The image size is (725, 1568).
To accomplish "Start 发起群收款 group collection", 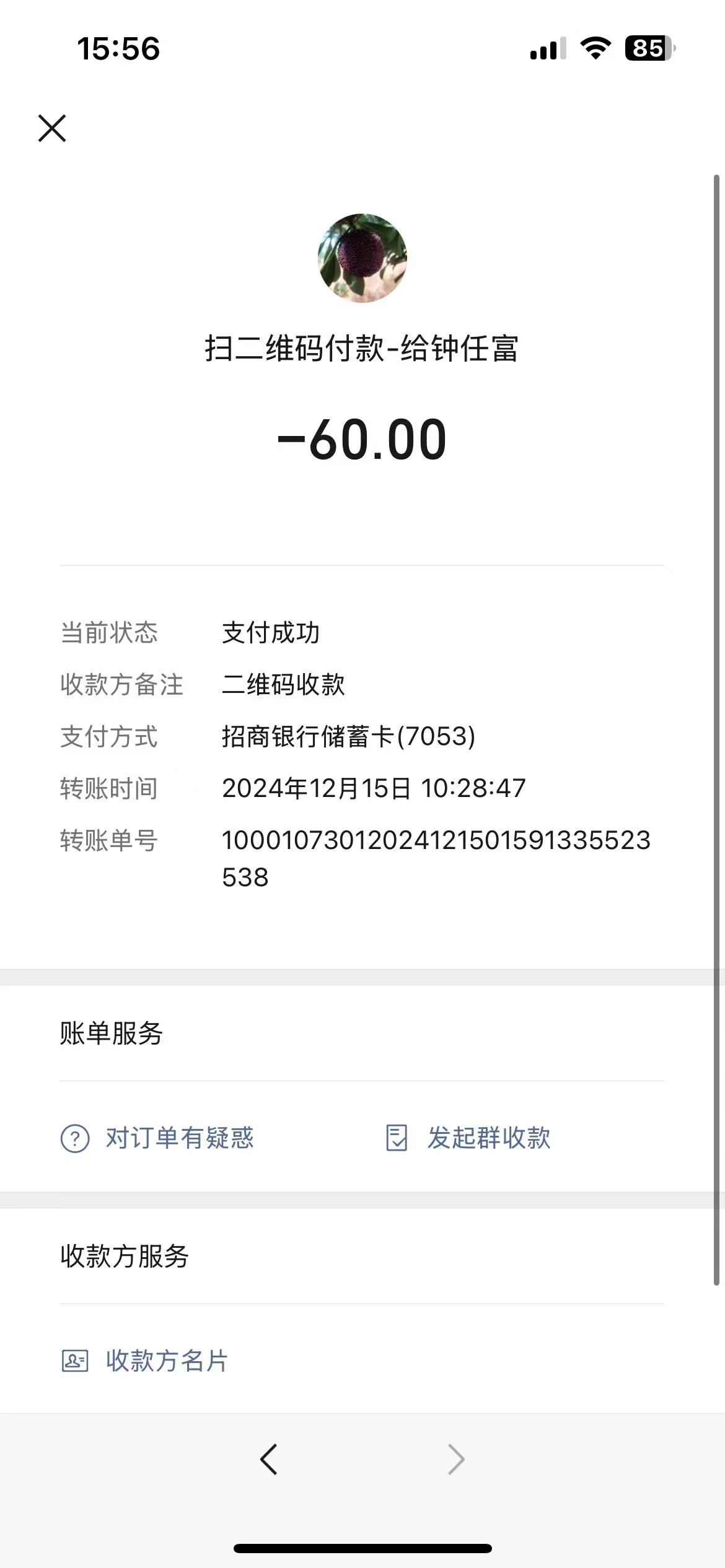I will point(468,1138).
